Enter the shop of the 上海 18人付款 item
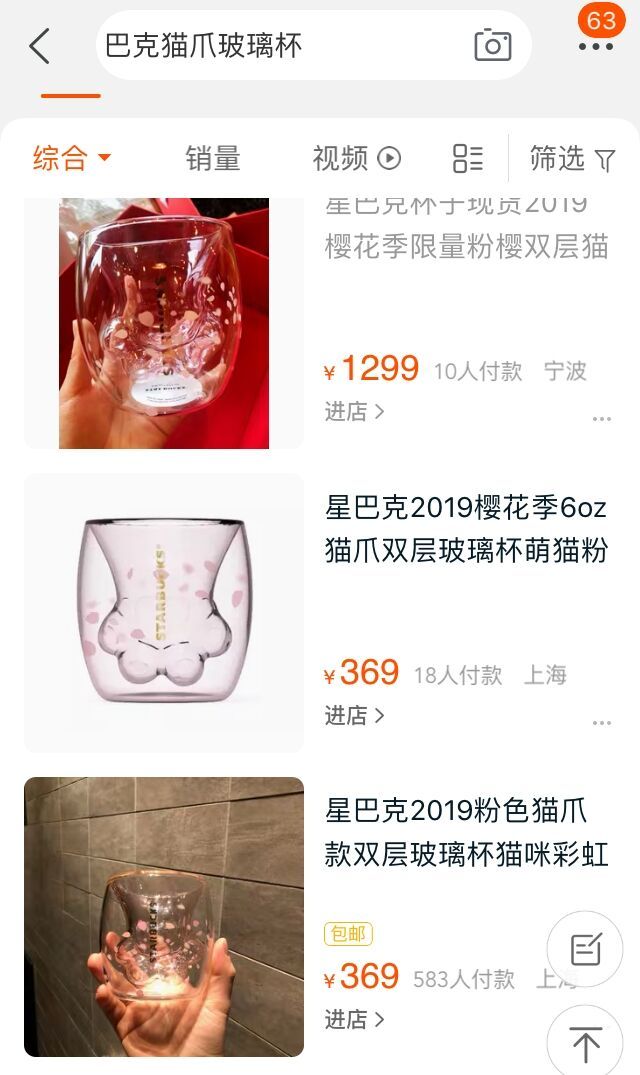640x1075 pixels. (x=354, y=715)
